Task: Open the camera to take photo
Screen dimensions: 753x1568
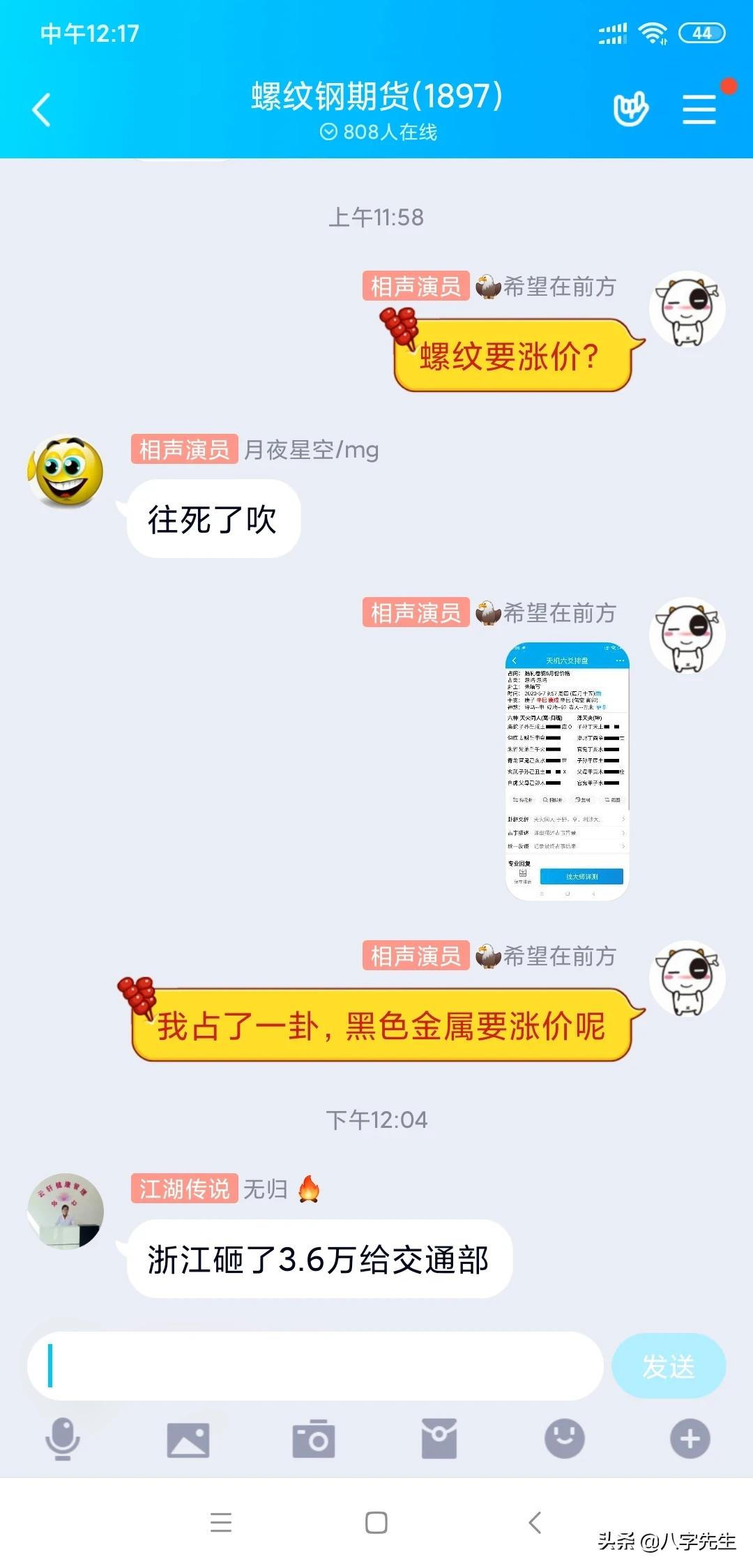Action: coord(314,1438)
